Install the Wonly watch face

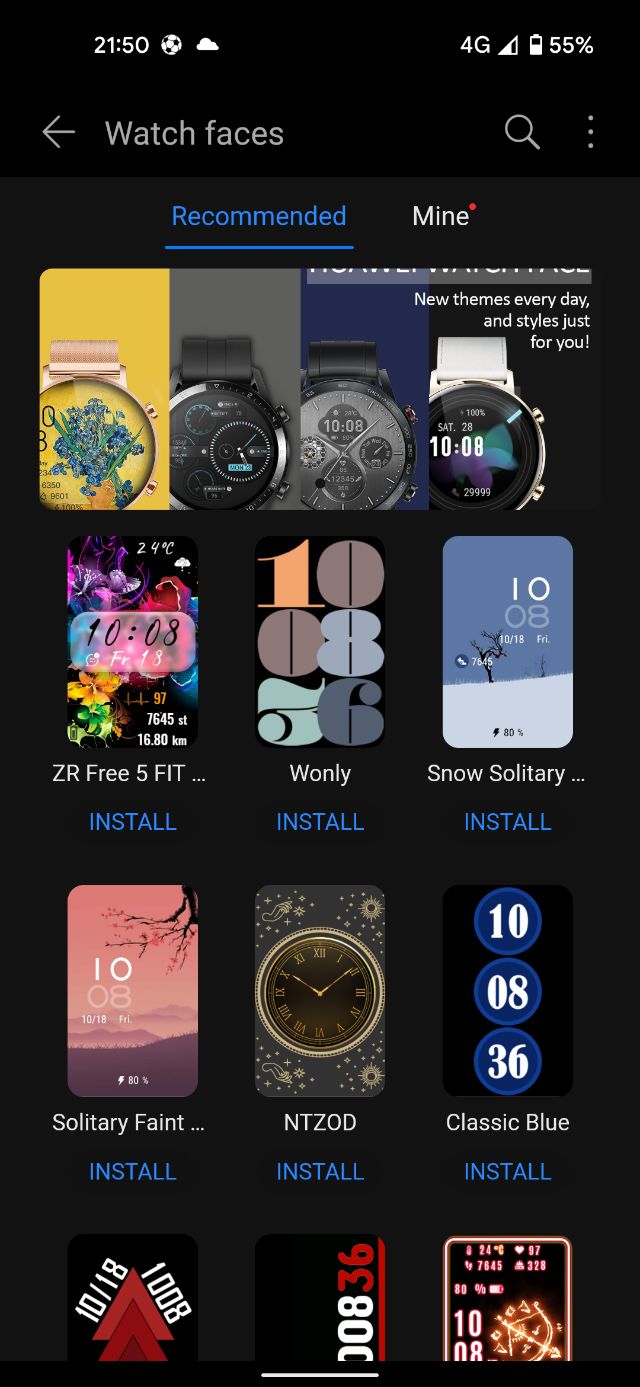pos(320,822)
